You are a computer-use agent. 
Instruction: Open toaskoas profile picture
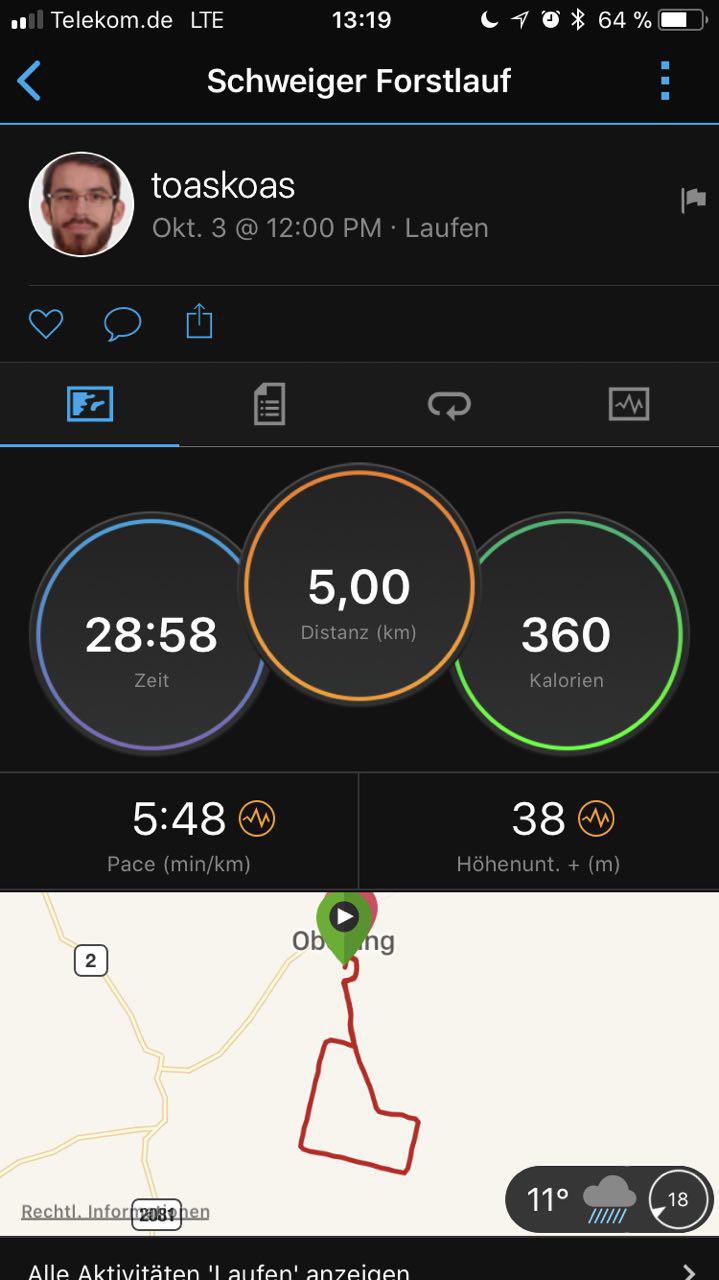tap(81, 204)
